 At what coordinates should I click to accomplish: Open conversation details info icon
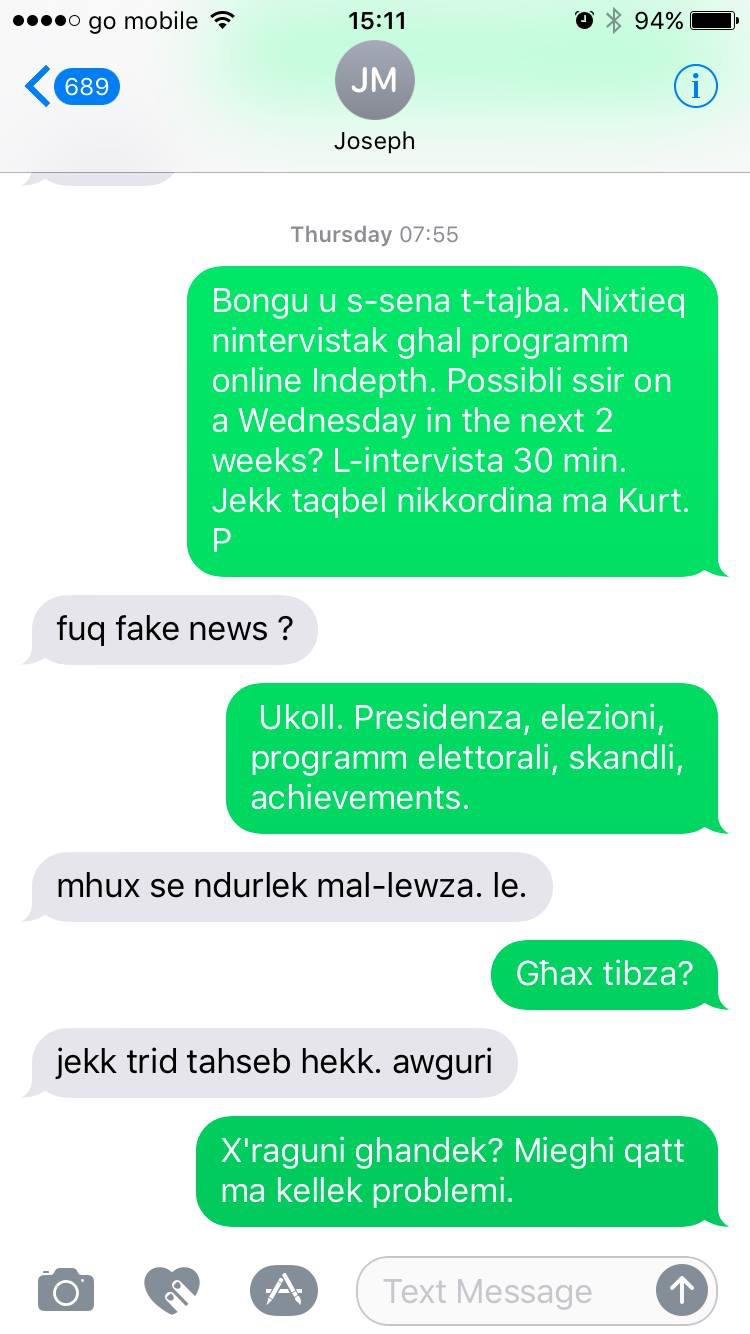click(x=696, y=87)
